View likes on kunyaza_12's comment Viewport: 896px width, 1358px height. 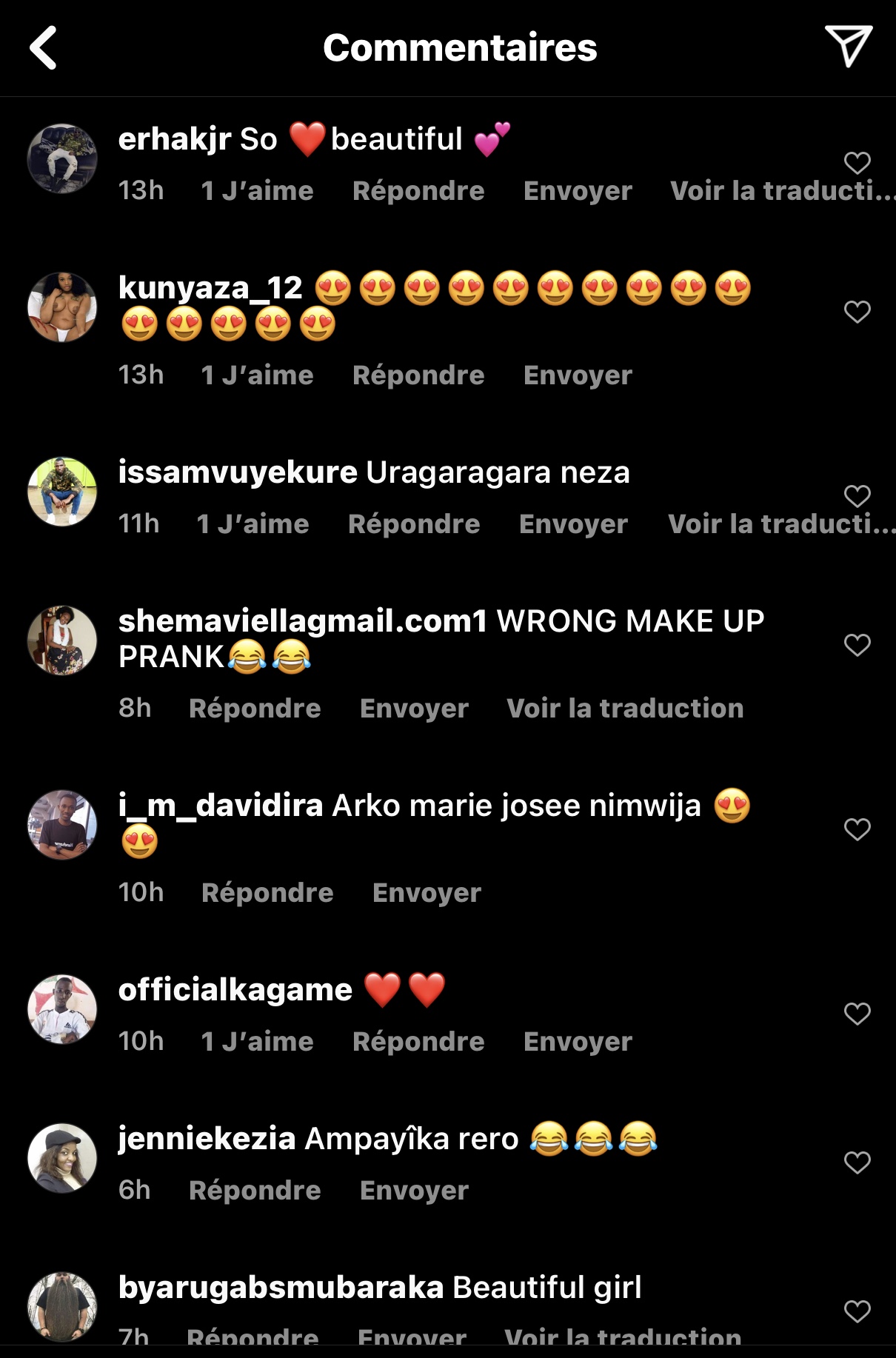point(257,375)
